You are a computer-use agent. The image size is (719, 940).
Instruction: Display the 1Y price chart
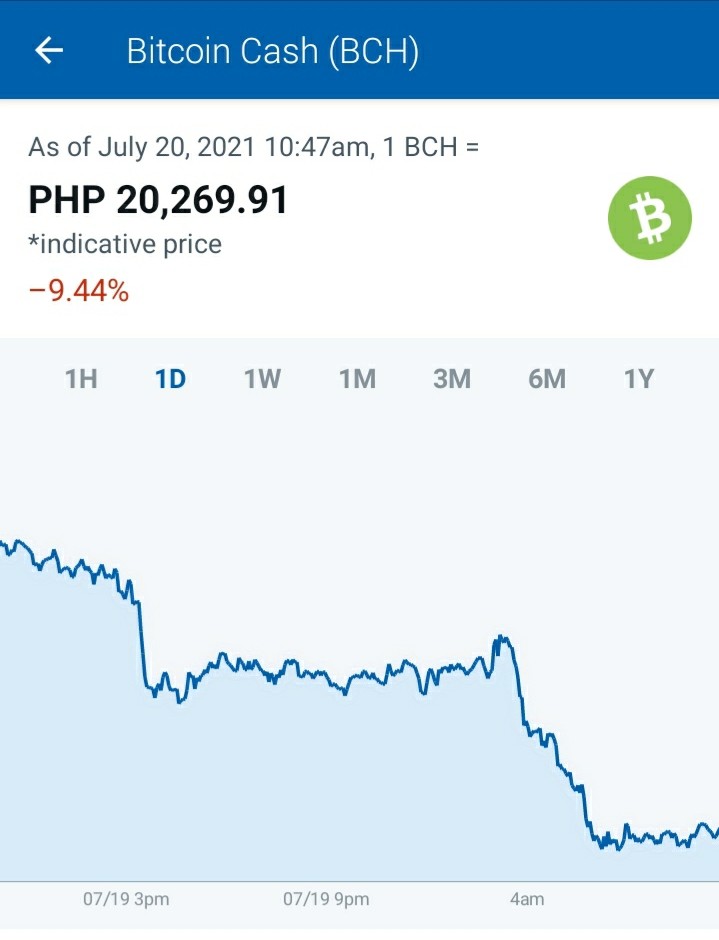click(x=639, y=379)
